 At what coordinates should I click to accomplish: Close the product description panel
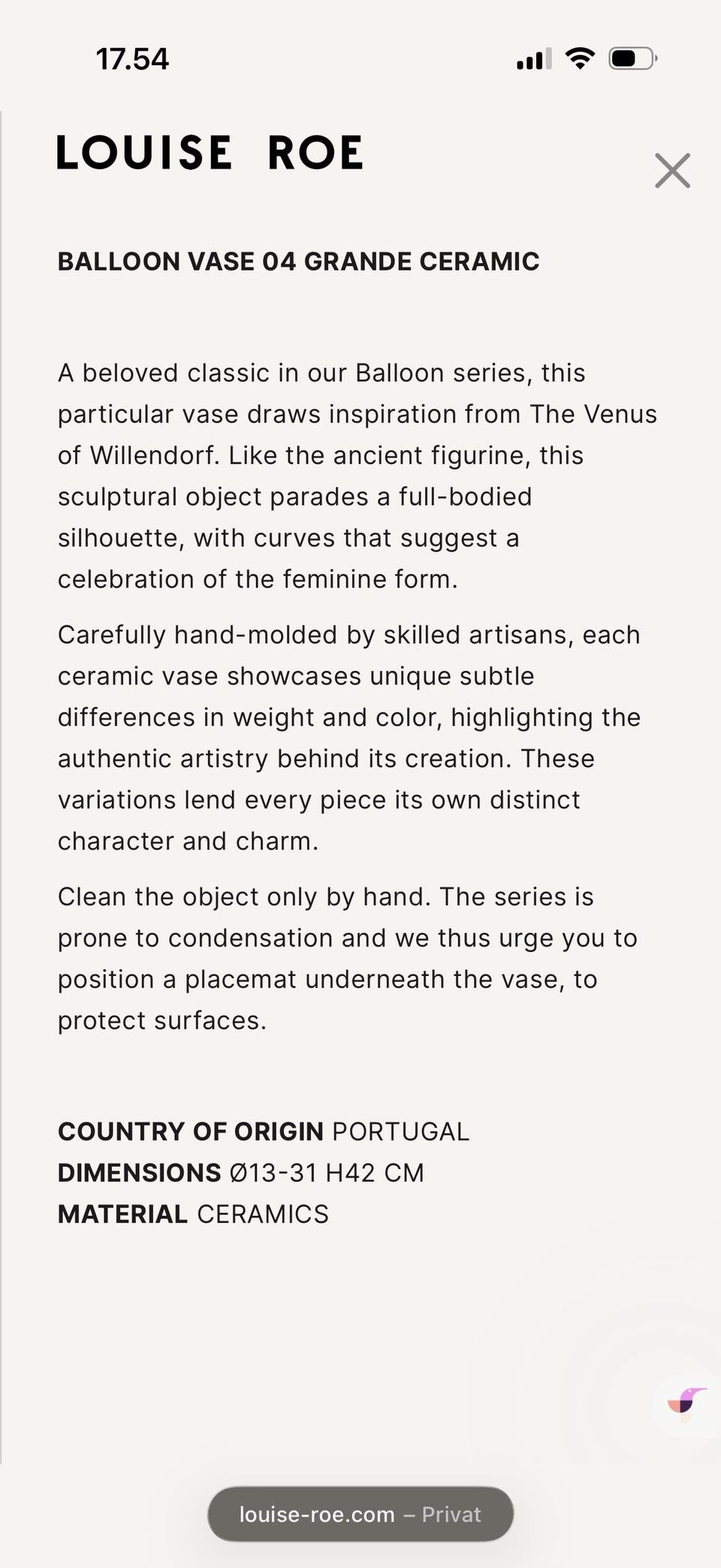672,171
